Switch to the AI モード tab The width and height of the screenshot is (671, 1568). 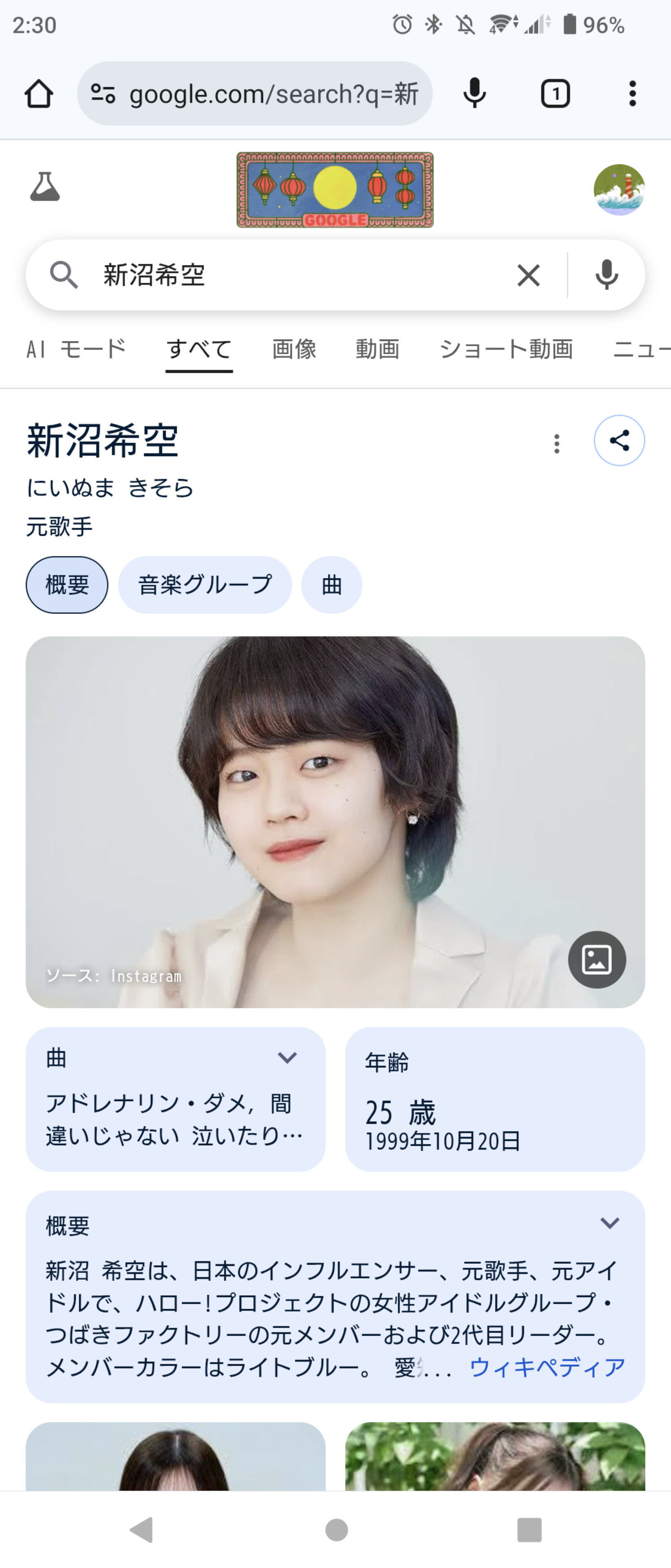76,350
